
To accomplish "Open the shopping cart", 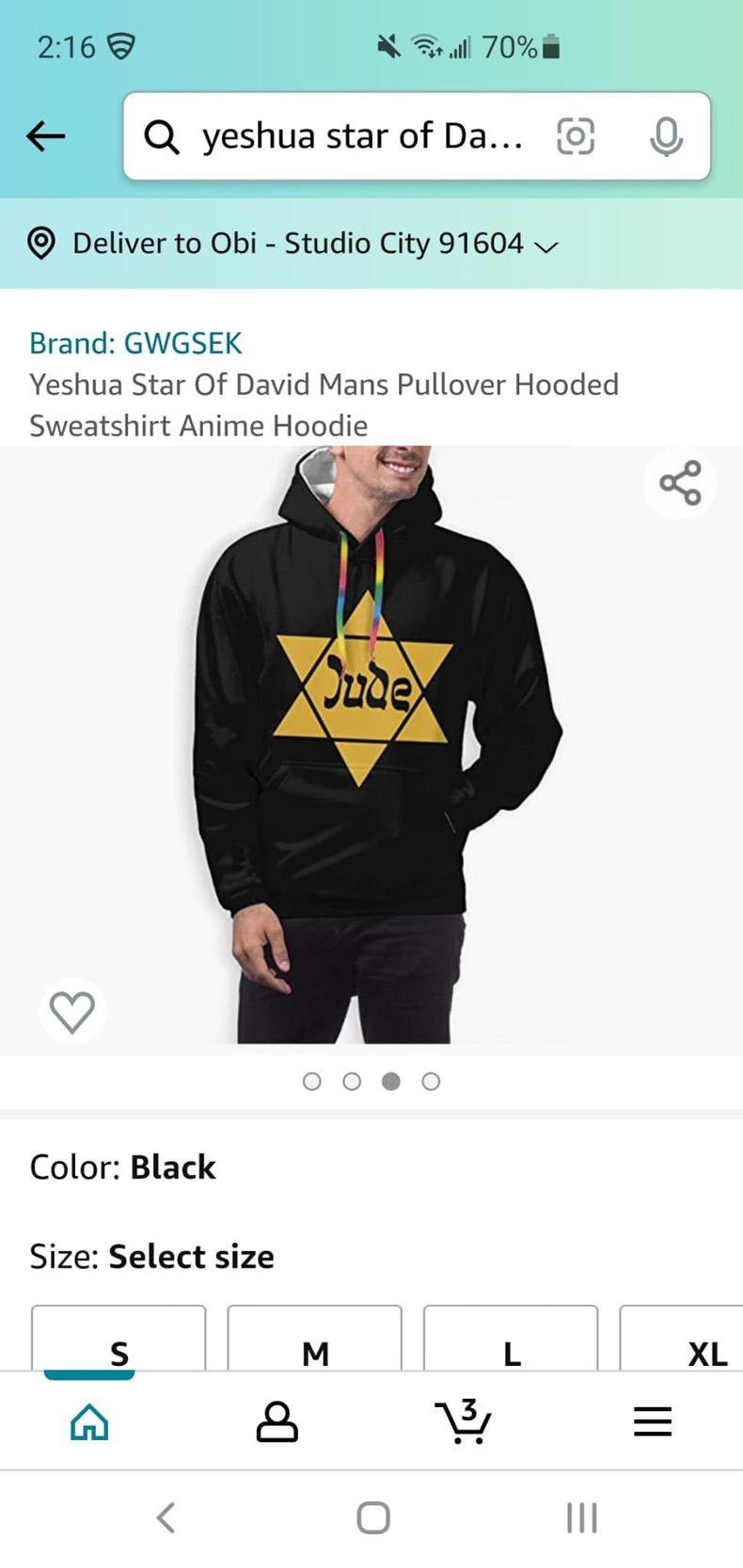I will point(464,1421).
